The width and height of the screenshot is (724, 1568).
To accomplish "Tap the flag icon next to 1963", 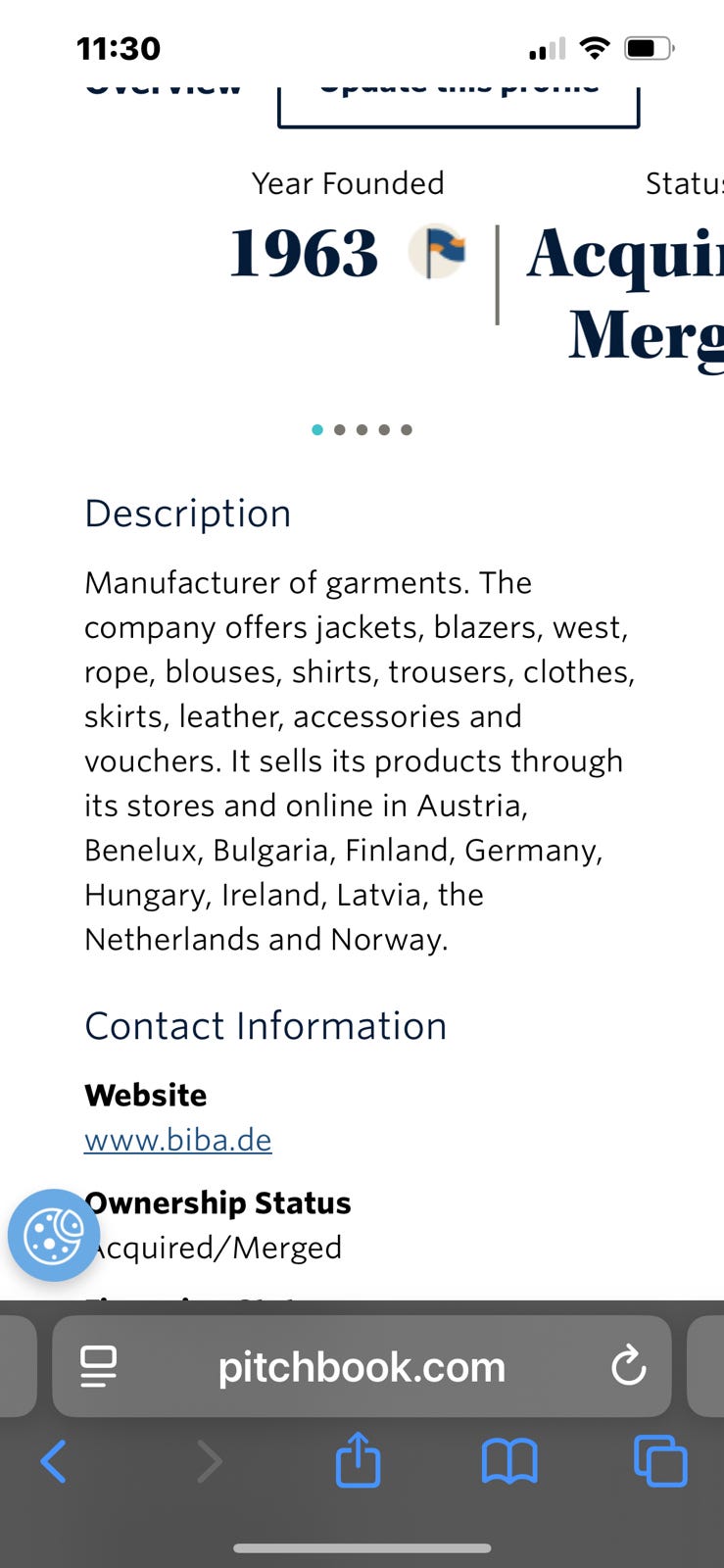I will click(x=438, y=253).
